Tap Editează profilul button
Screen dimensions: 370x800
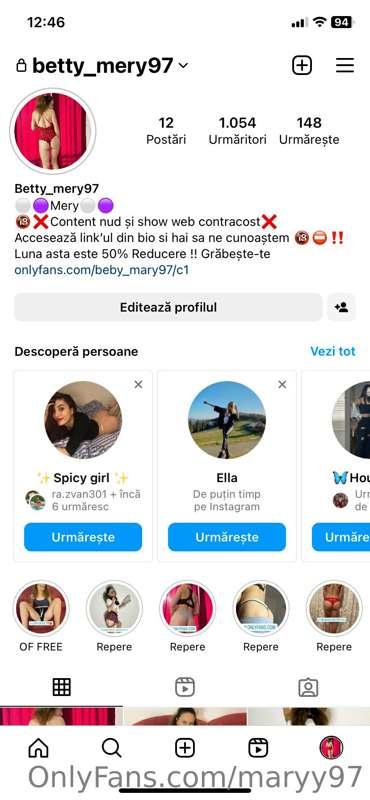point(168,307)
